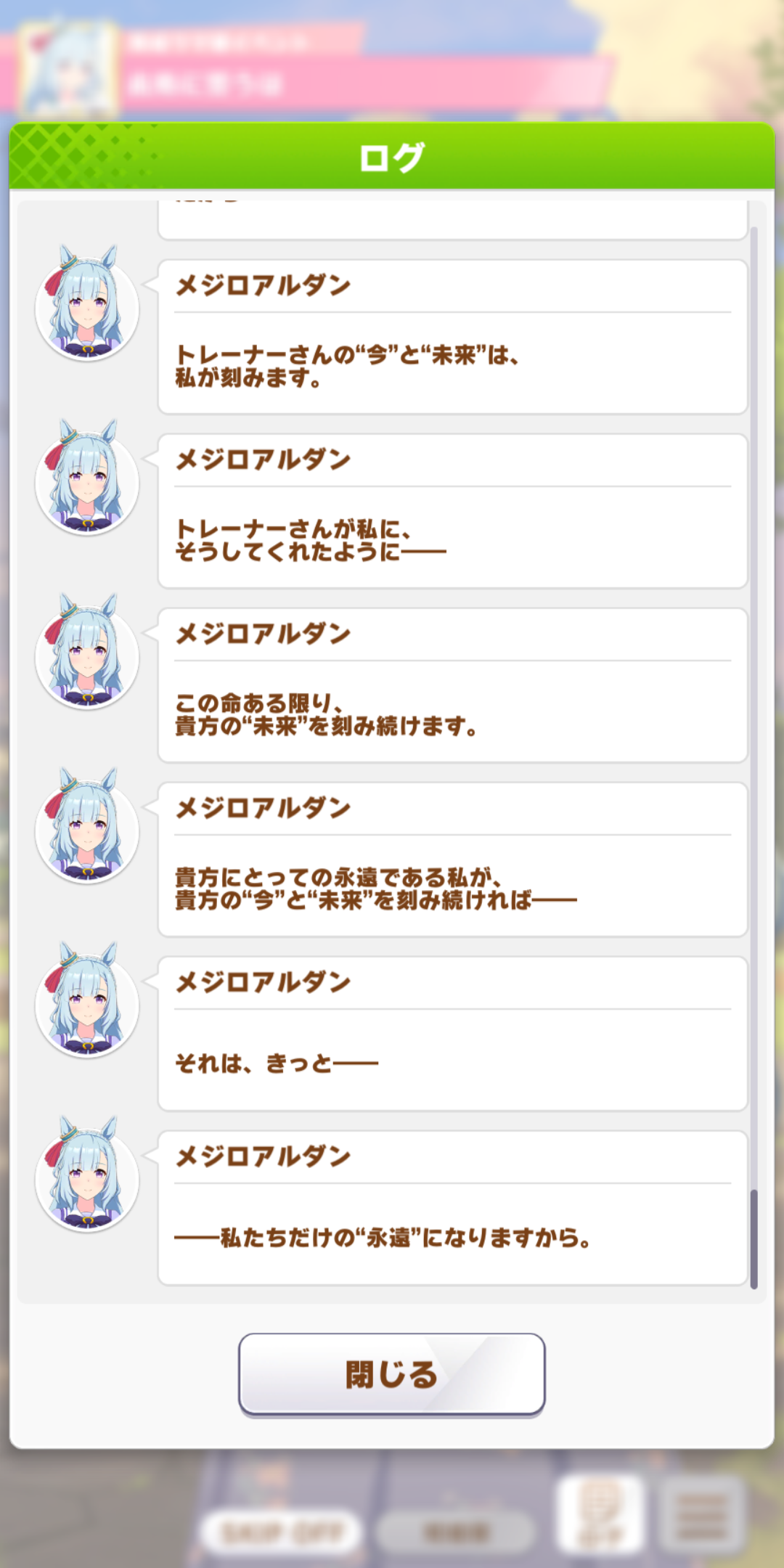The image size is (784, 1568).
Task: Close the log dialog with 閉じる
Action: pyautogui.click(x=391, y=1374)
